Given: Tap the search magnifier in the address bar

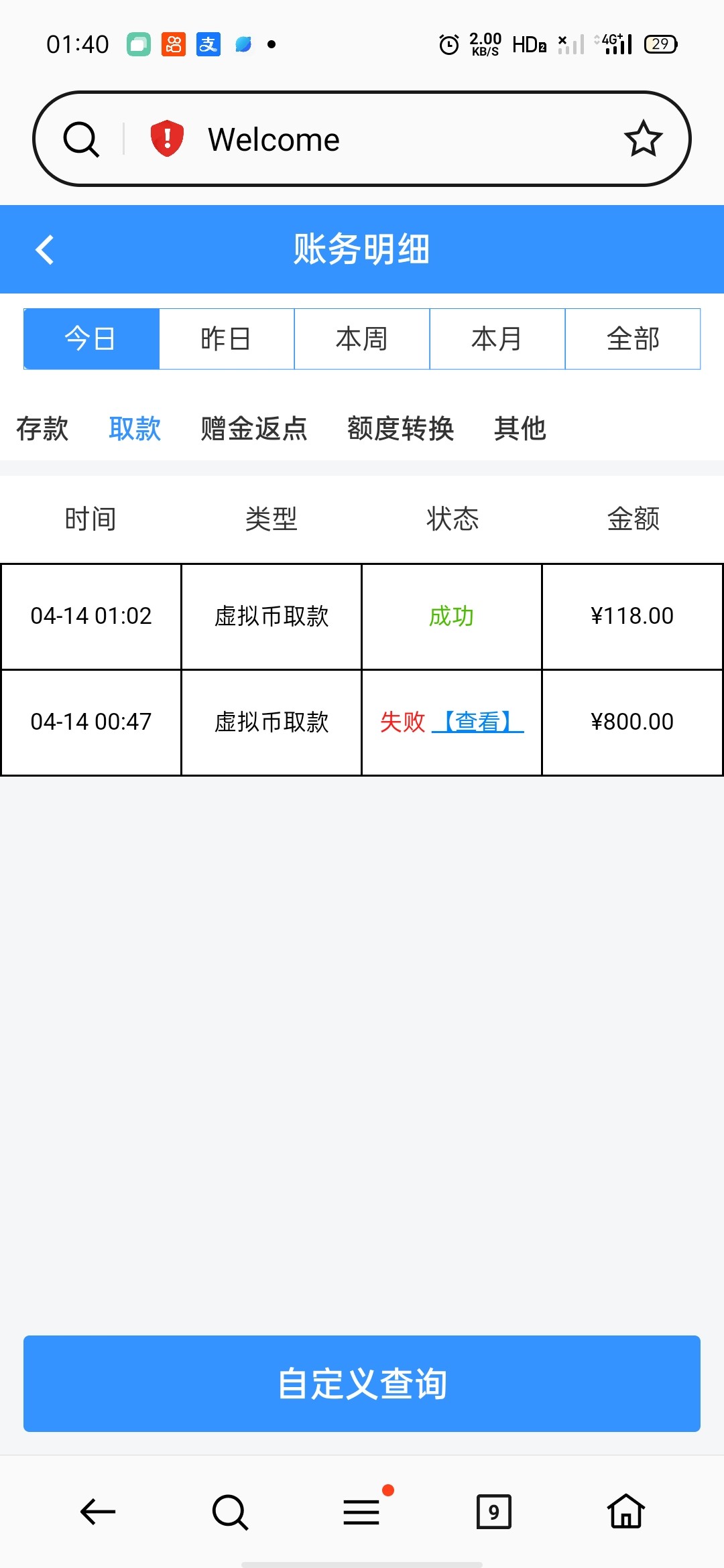Looking at the screenshot, I should (x=80, y=137).
